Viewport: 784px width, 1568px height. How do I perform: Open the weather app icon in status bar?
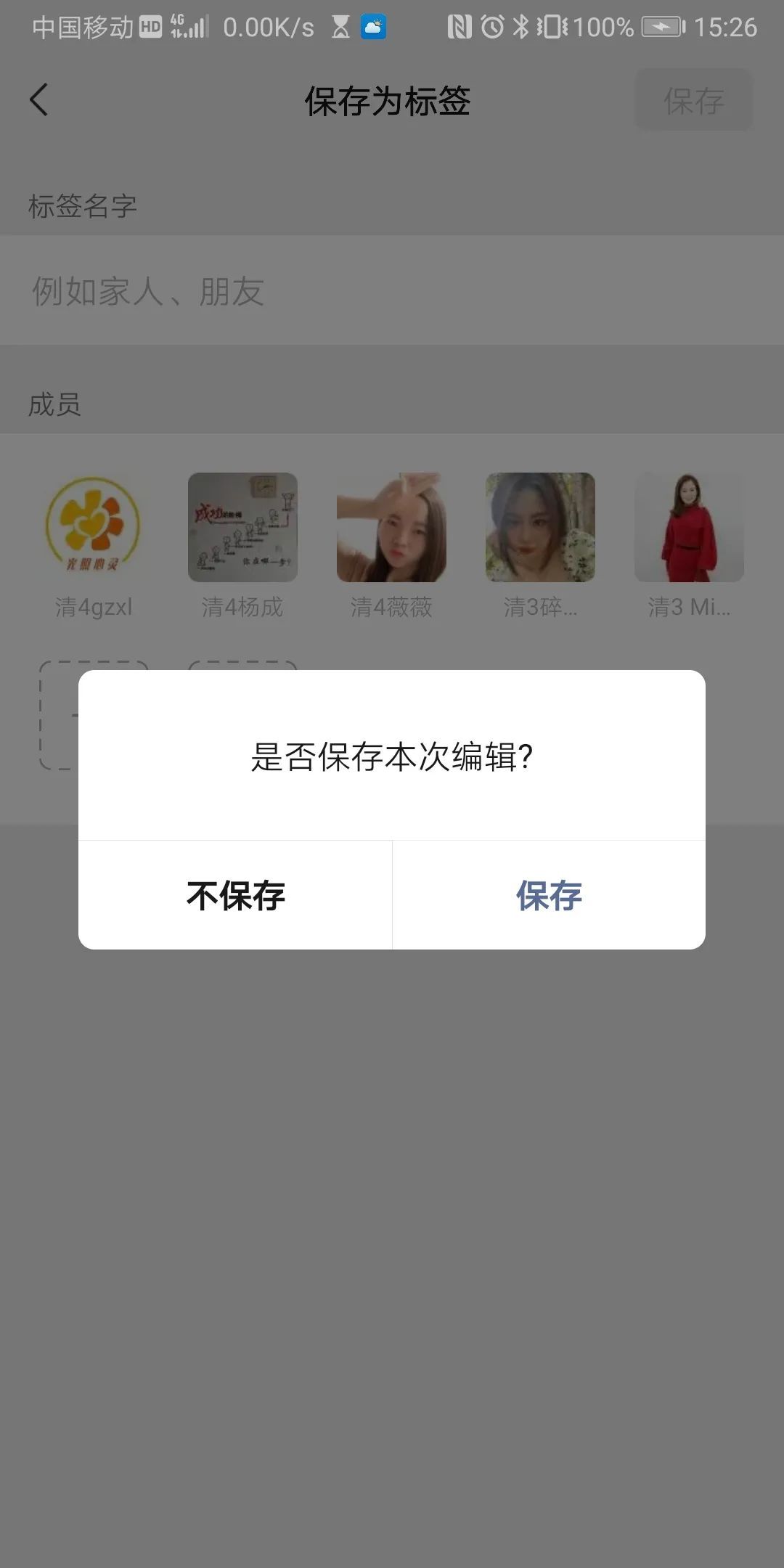(x=373, y=28)
